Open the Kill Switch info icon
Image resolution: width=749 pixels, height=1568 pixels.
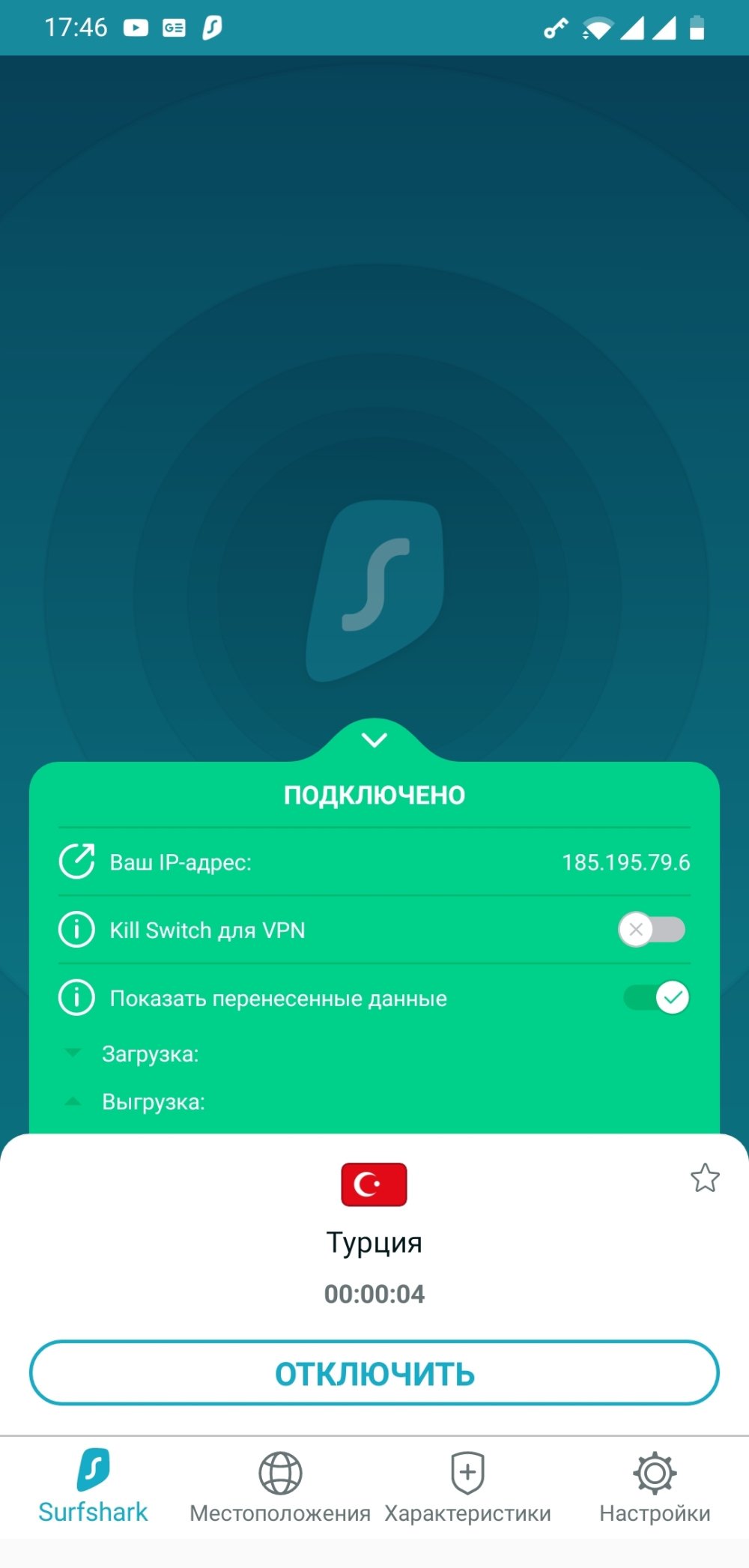point(76,930)
